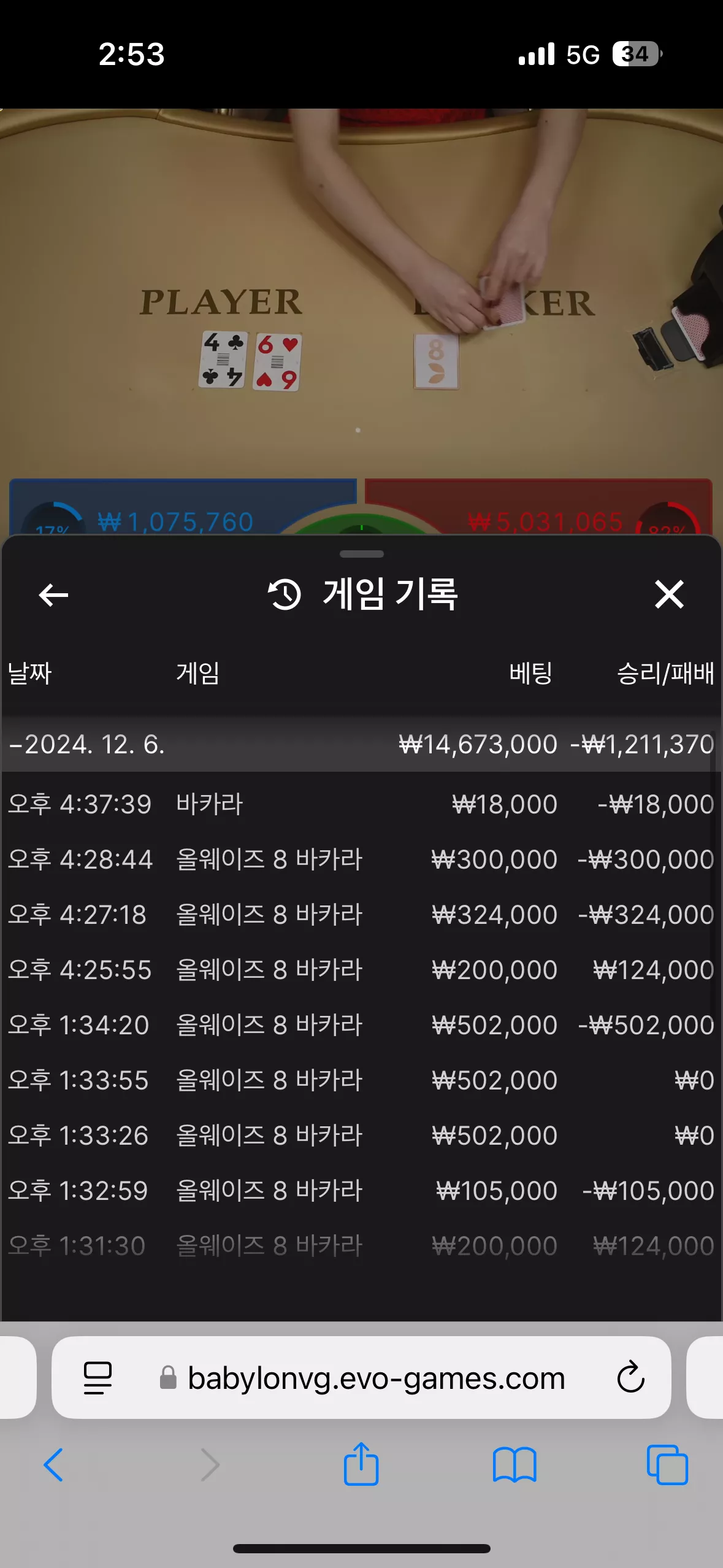Open the 오후 4:37:39 바카라 record

pos(361,804)
